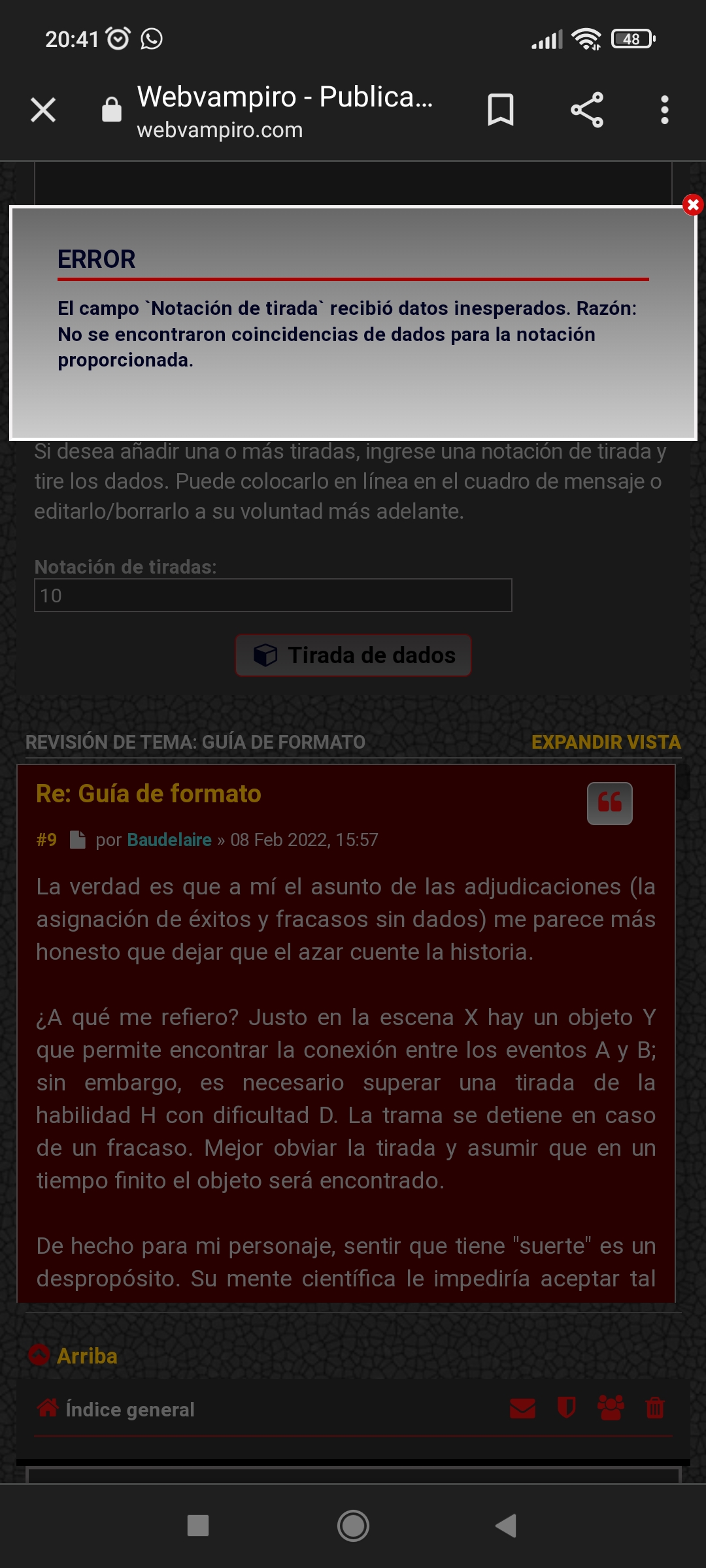Dismiss the ERROR popup with red X

pos(692,205)
